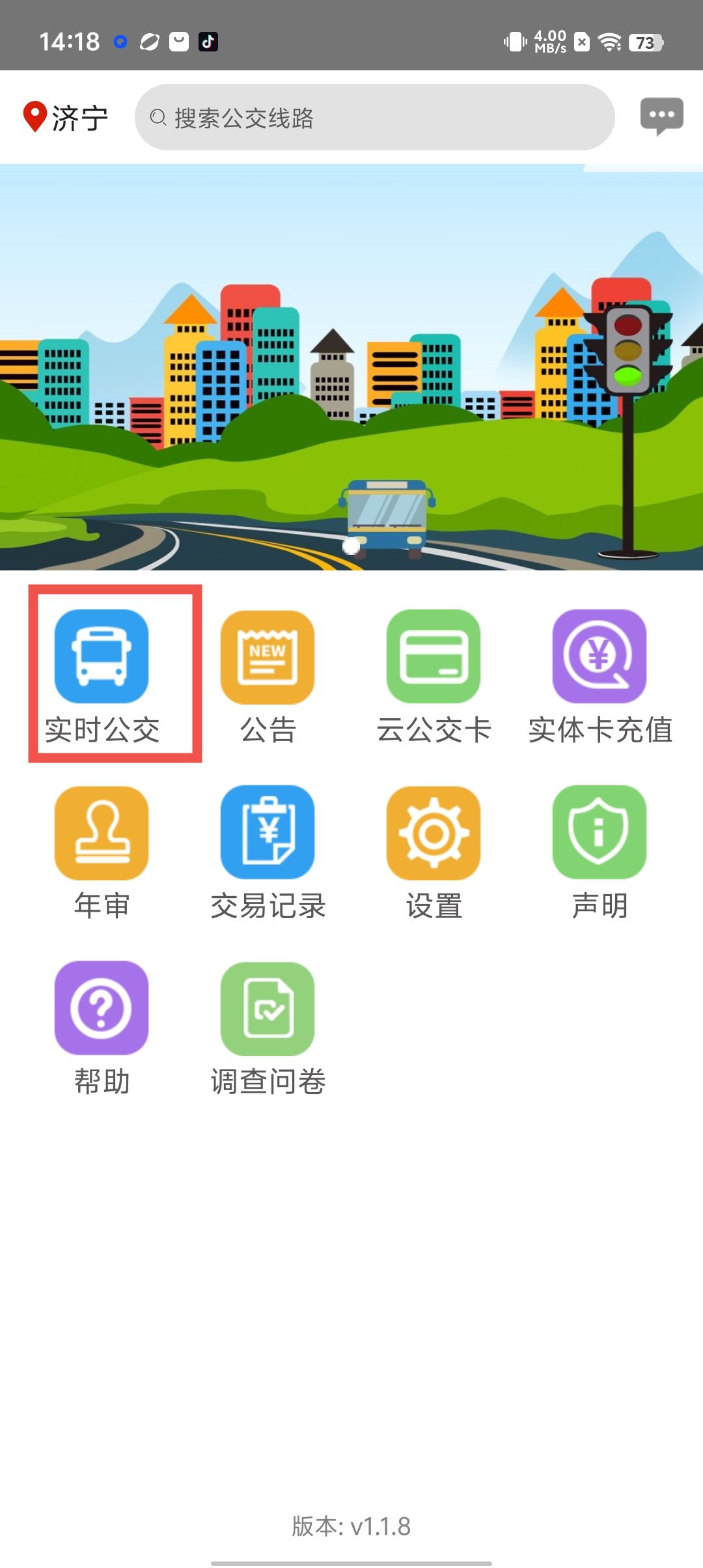The image size is (703, 1568).
Task: Open the 搜索公交线路 search box
Action: pyautogui.click(x=374, y=118)
